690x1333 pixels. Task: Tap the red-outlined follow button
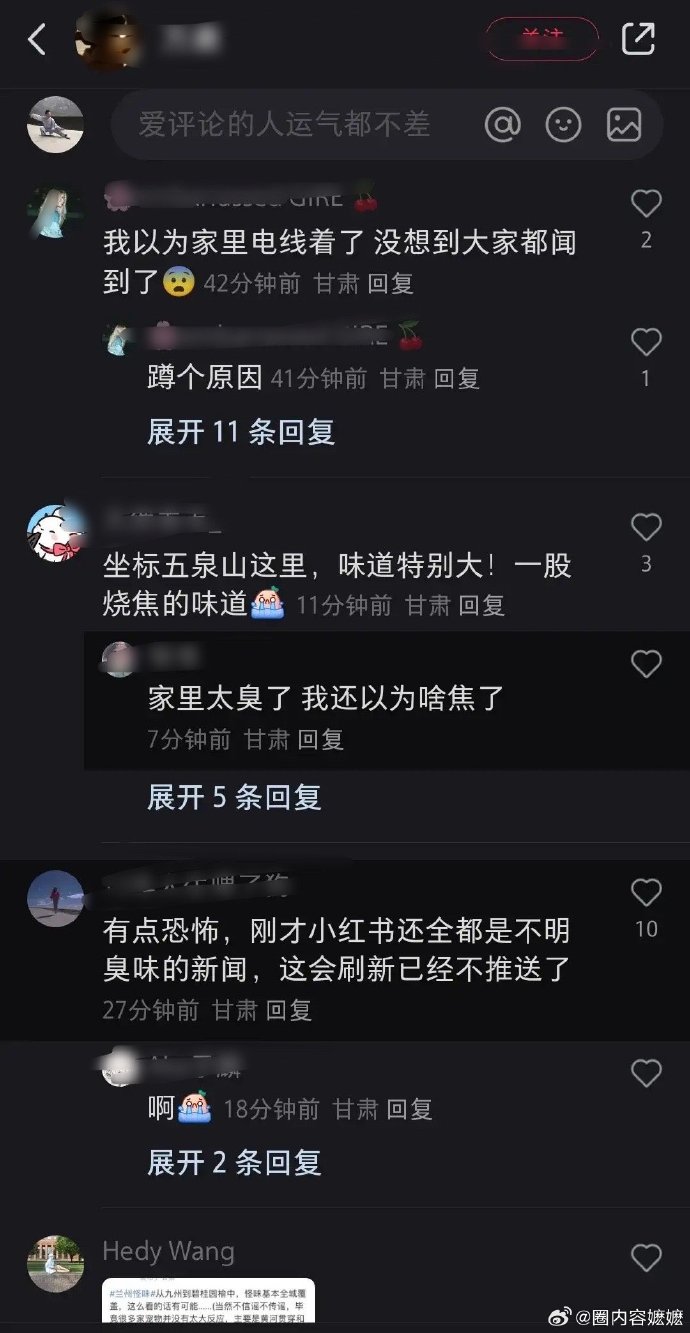tap(541, 40)
